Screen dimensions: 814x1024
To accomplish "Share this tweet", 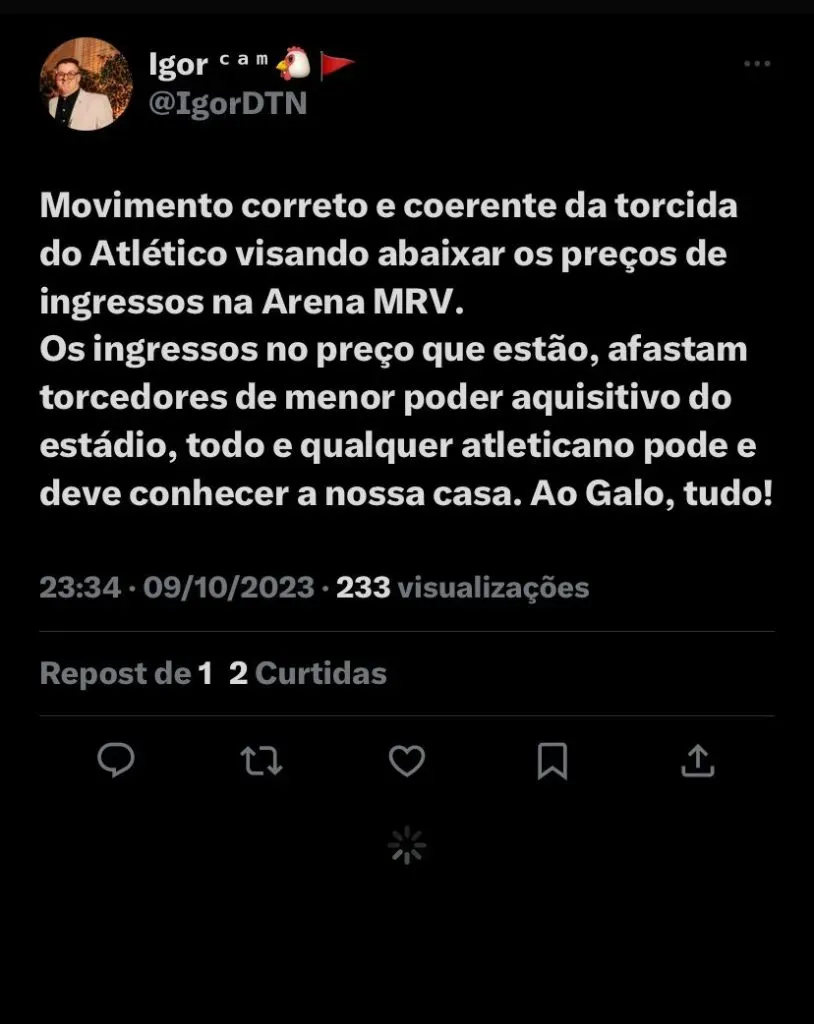I will (696, 762).
